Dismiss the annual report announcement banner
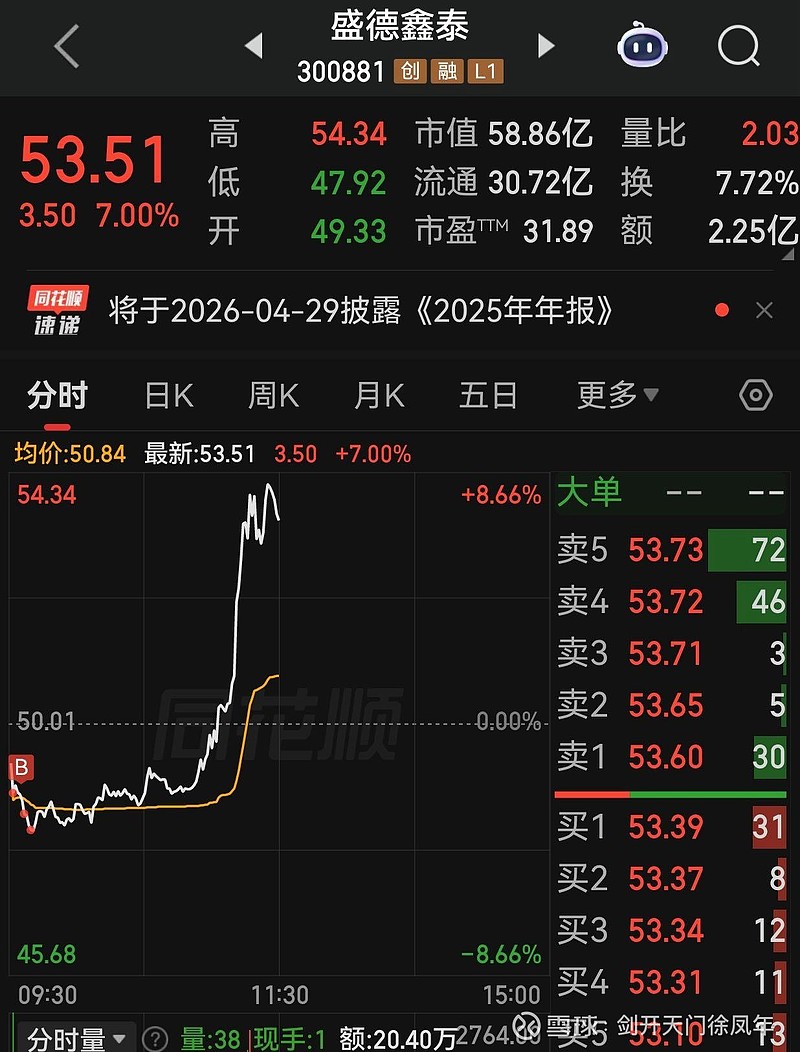Viewport: 800px width, 1052px height. pos(764,310)
